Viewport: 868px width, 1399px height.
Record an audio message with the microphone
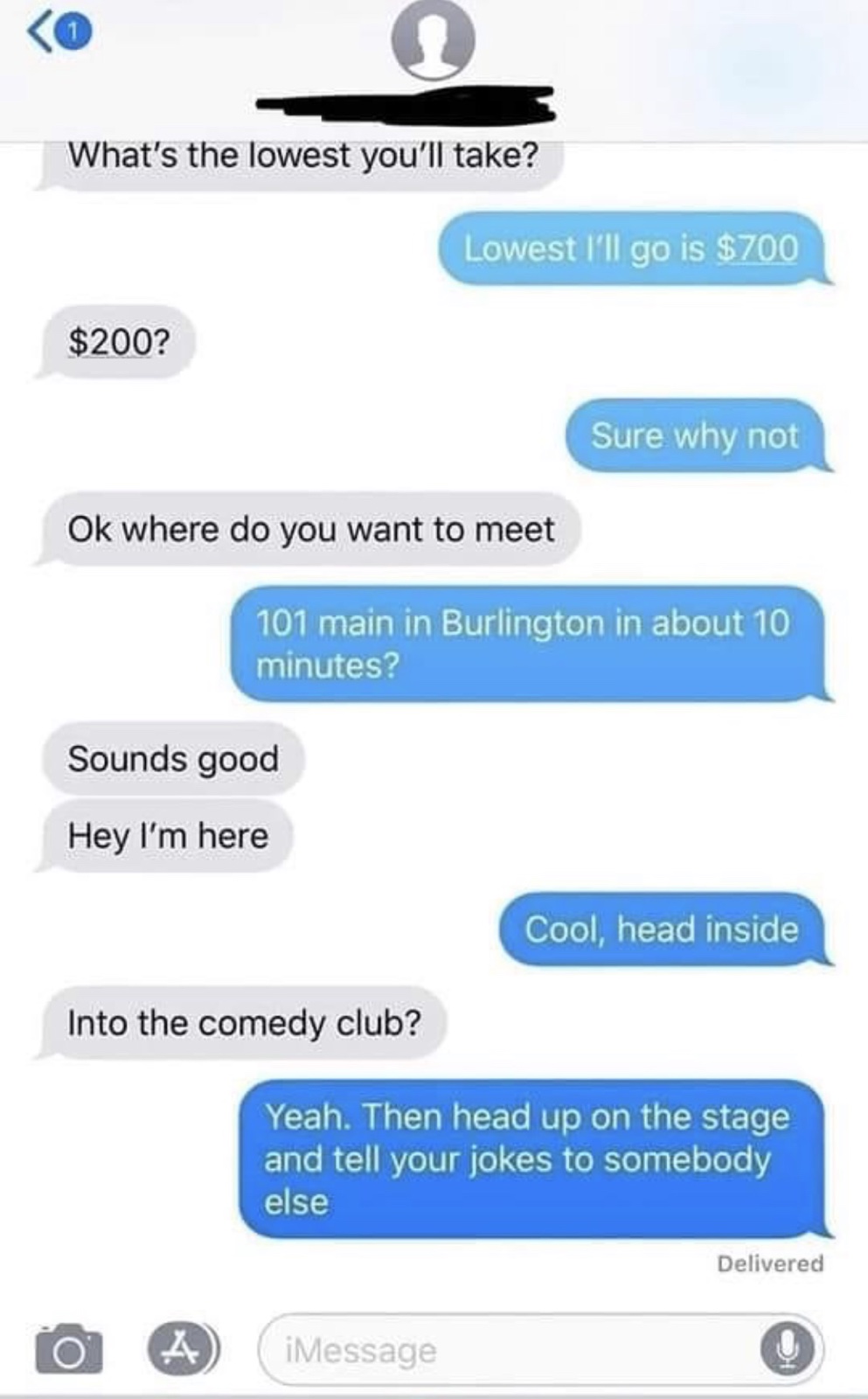[787, 1349]
